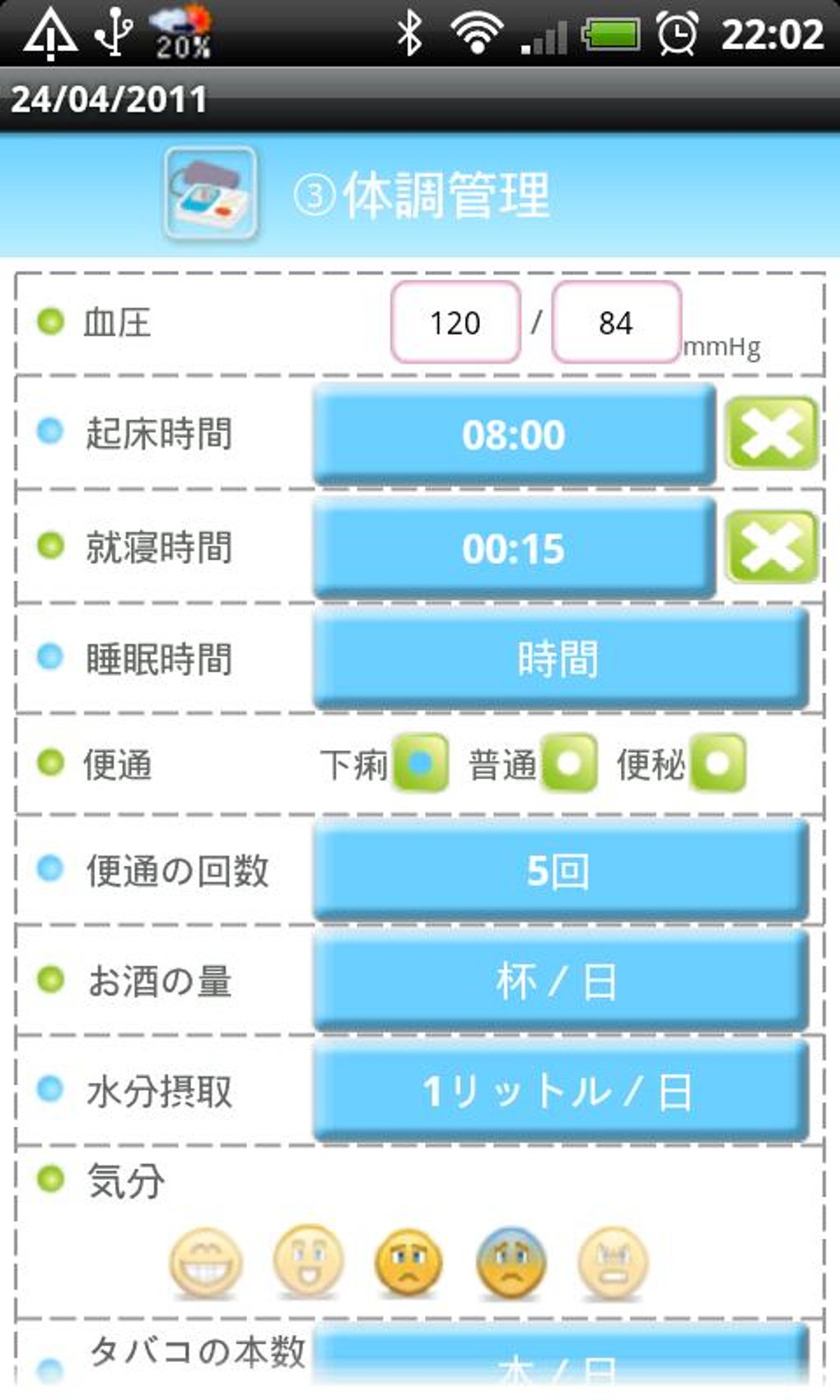Clear the 就寝時間 value with its X button
This screenshot has width=840, height=1400.
pos(772,548)
